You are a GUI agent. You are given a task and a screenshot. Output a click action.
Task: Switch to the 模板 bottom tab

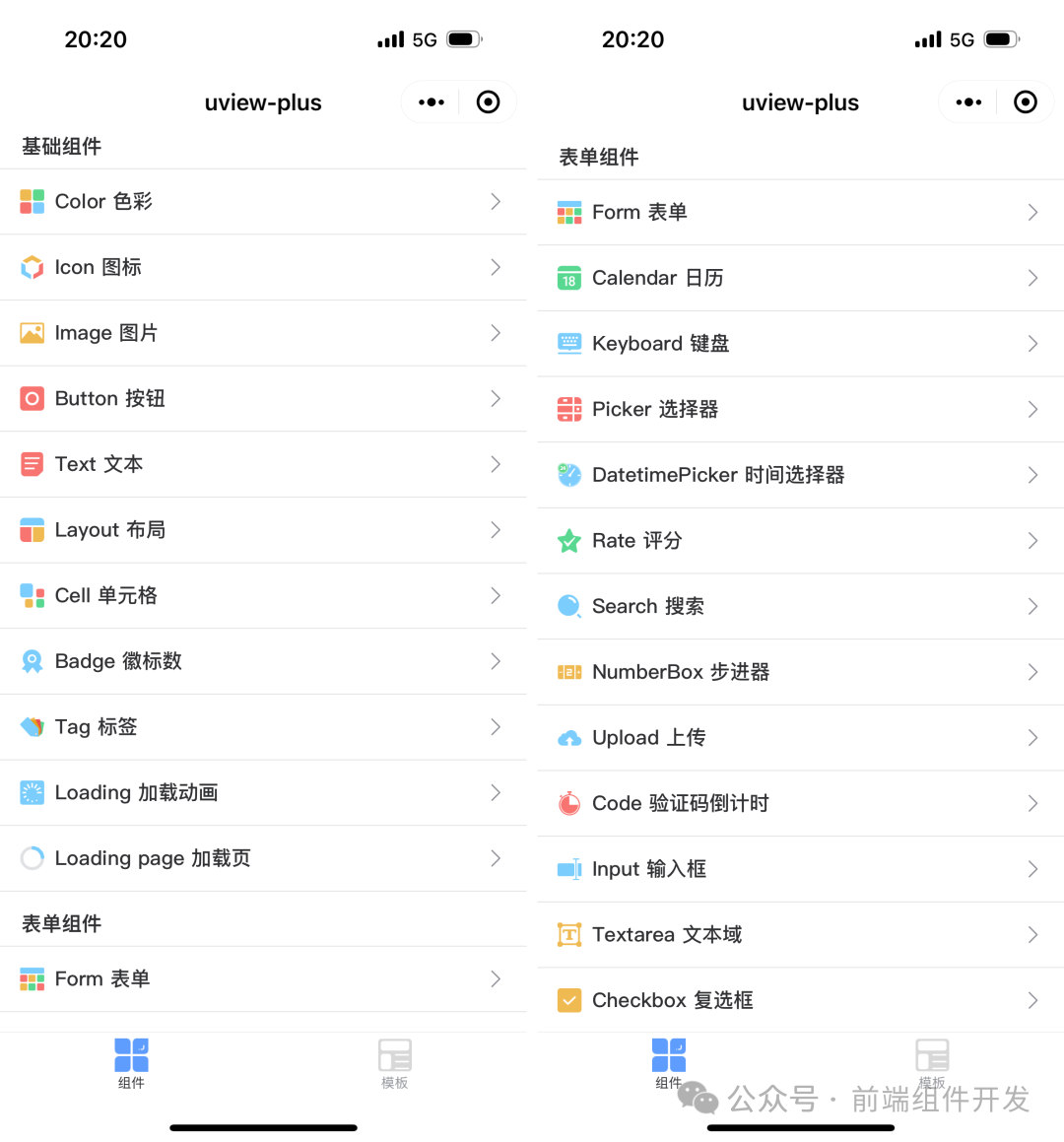395,1064
